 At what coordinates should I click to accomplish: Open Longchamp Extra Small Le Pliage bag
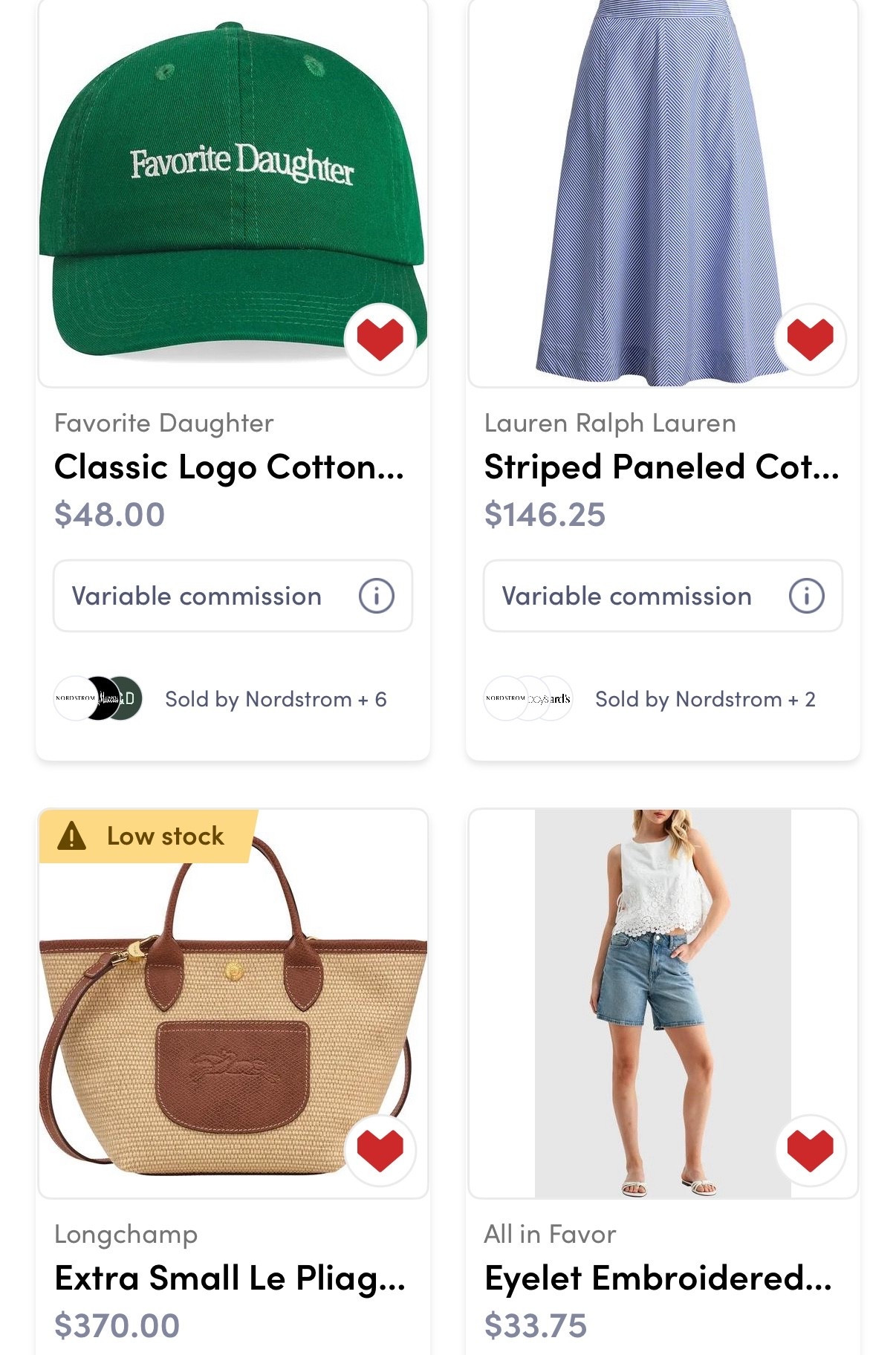[230, 1278]
